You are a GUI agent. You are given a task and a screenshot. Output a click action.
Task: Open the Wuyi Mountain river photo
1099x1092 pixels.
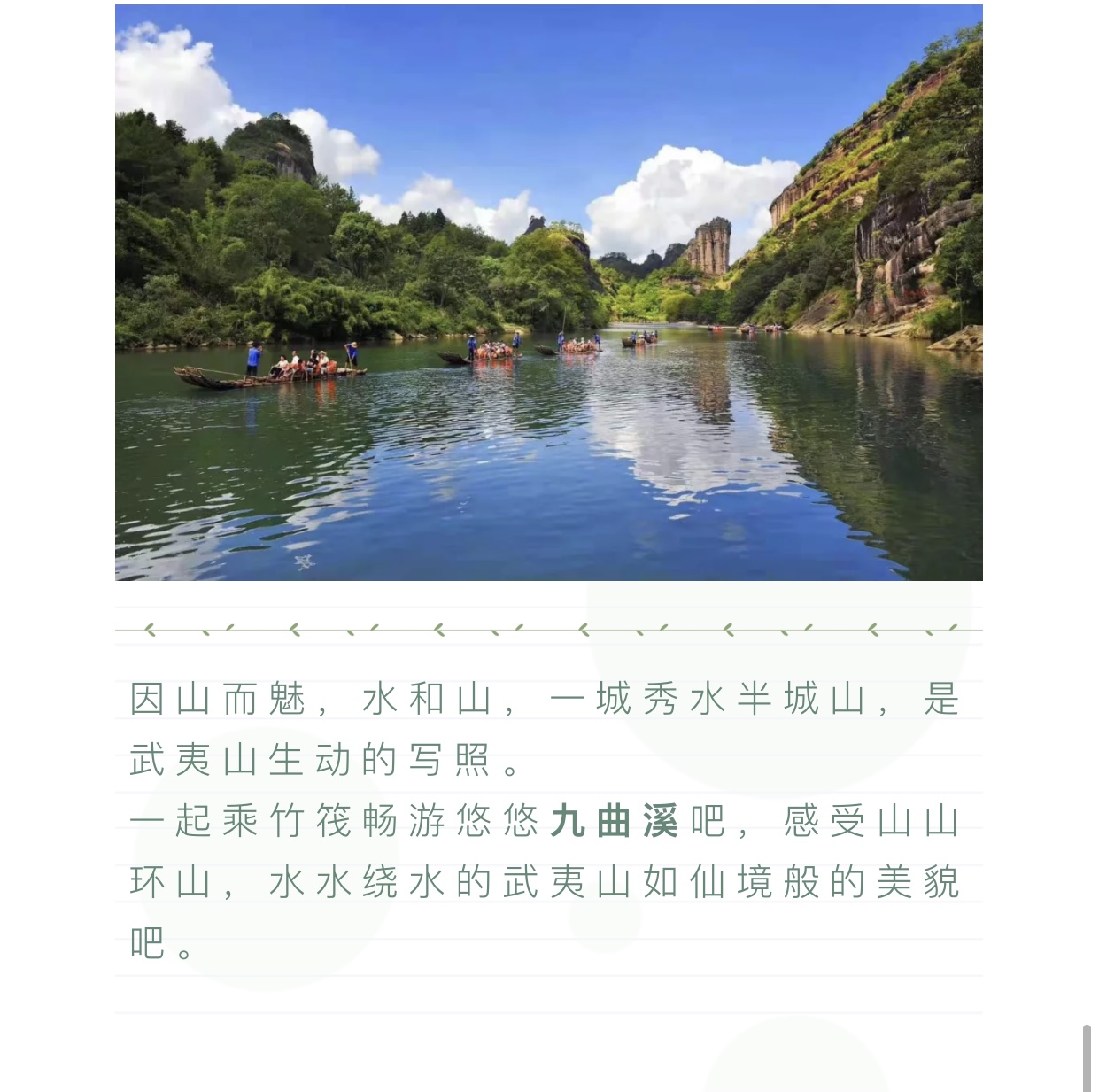tap(548, 292)
